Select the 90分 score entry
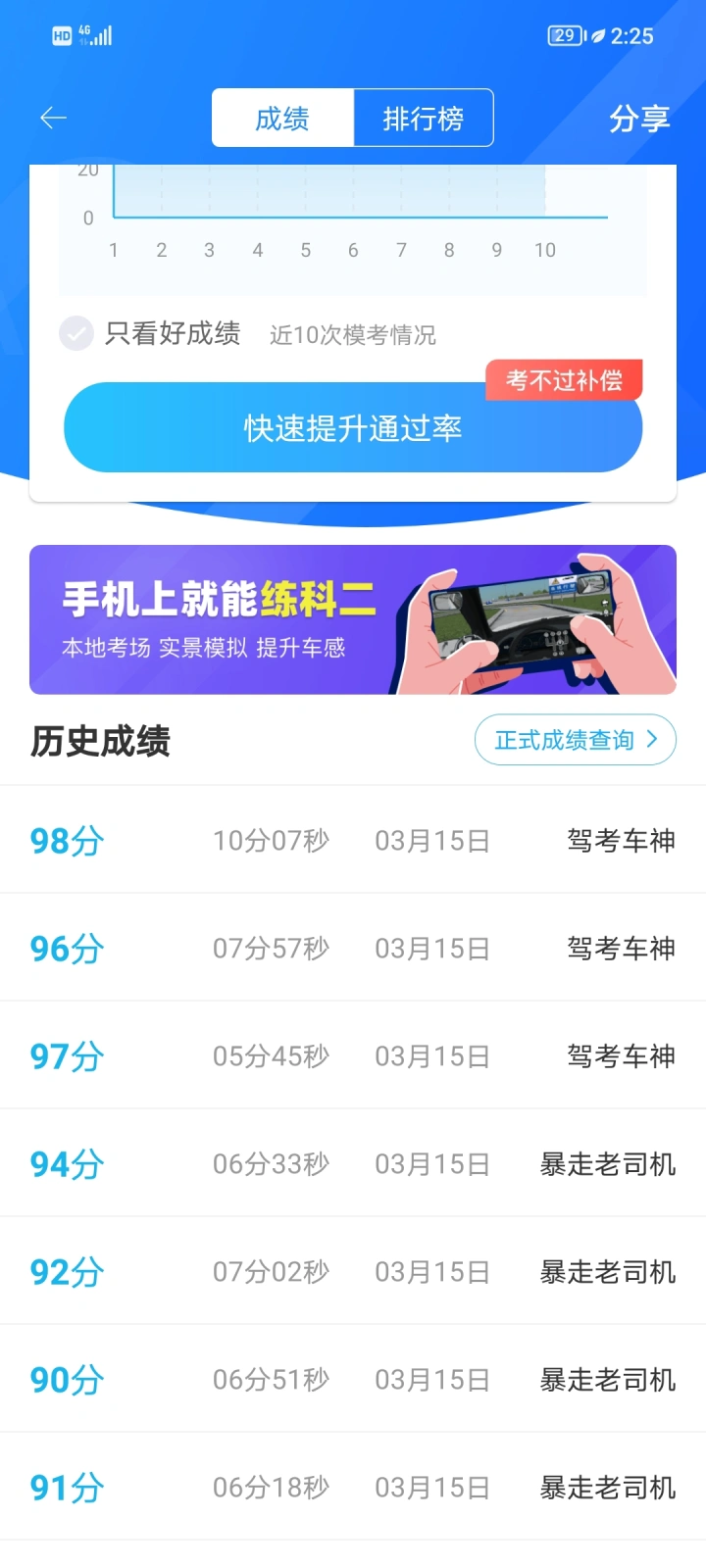The image size is (706, 1568). 353,1379
